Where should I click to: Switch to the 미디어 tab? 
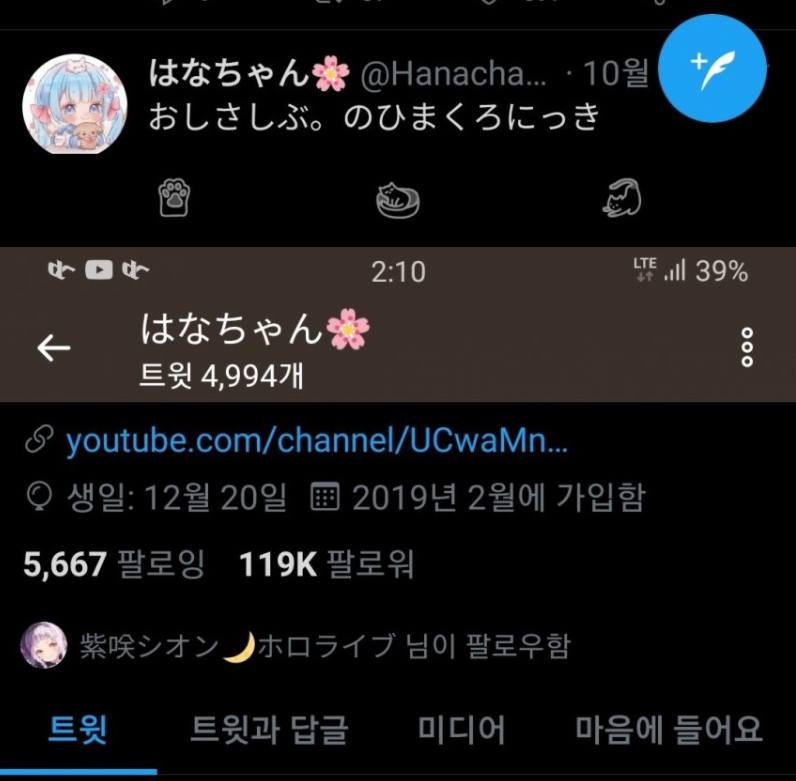[x=461, y=729]
